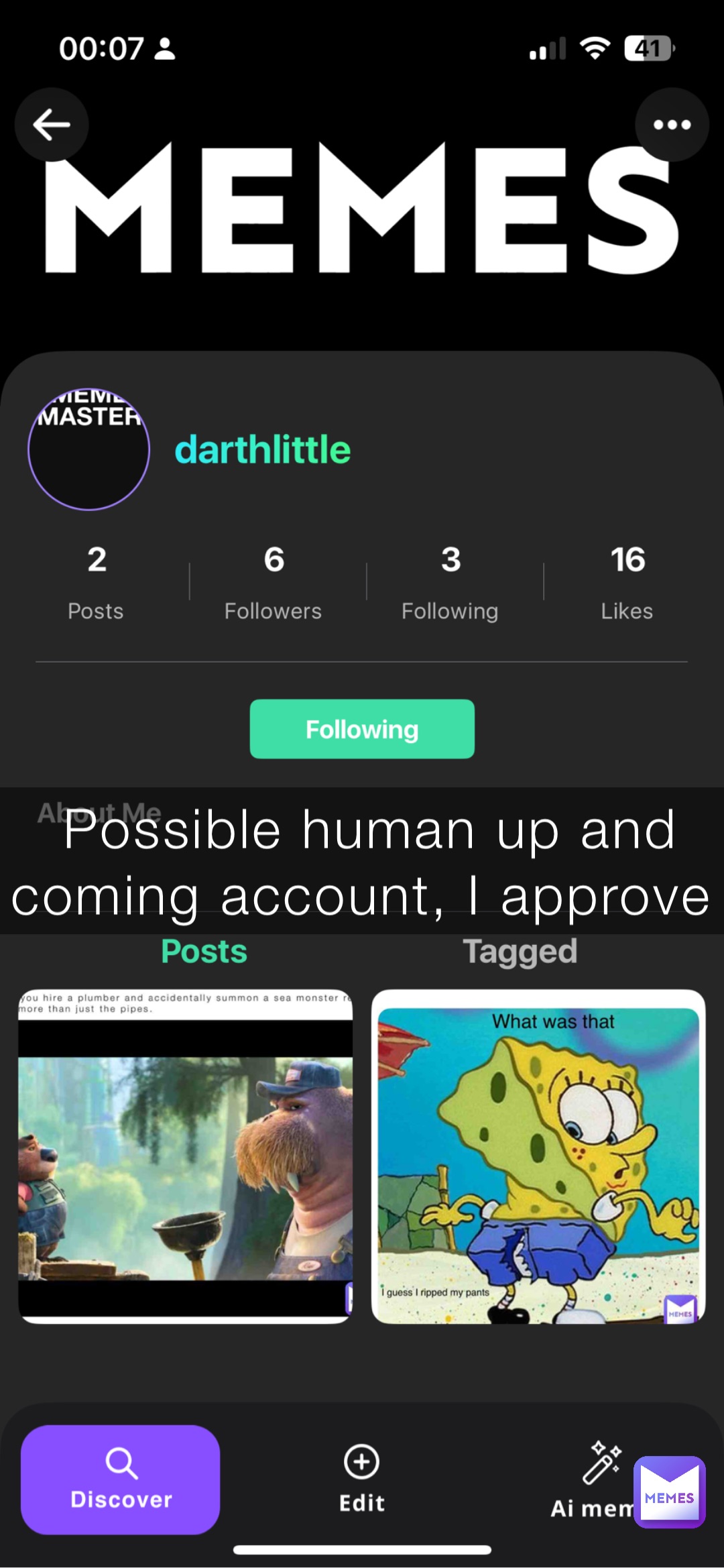Toggle the Following button to unfollow darthlittle
724x1568 pixels.
[362, 728]
